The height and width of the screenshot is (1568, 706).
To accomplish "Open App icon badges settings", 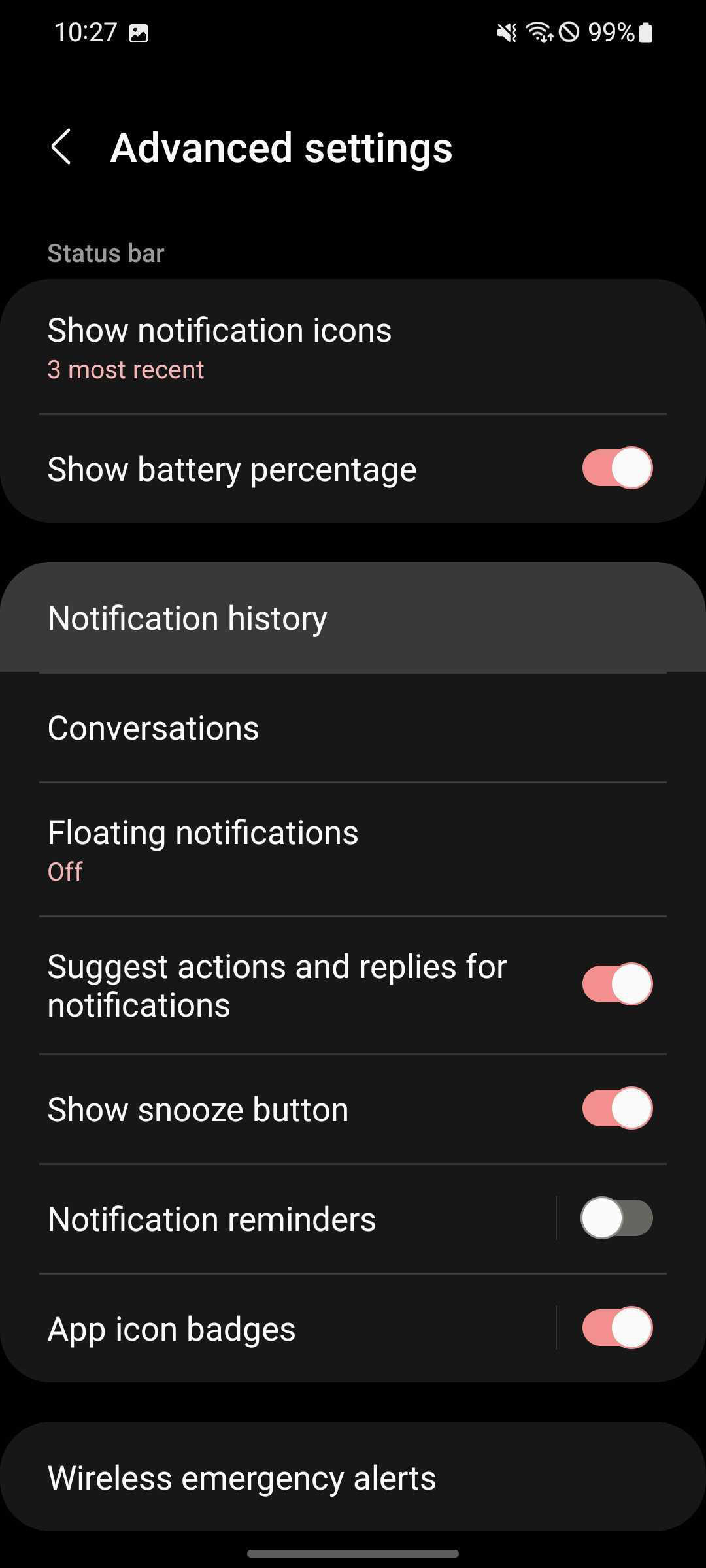I will click(171, 1329).
